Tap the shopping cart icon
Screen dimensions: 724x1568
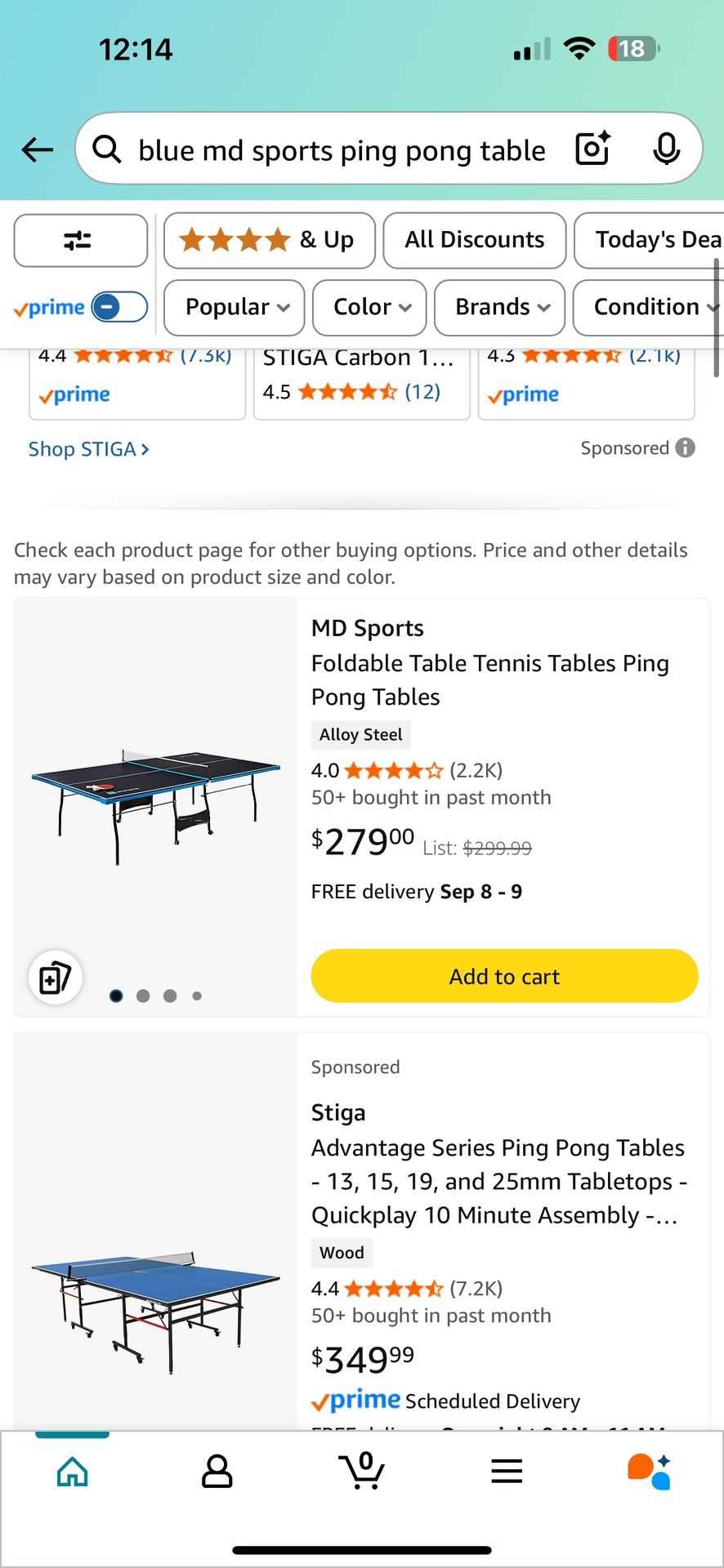(362, 1470)
